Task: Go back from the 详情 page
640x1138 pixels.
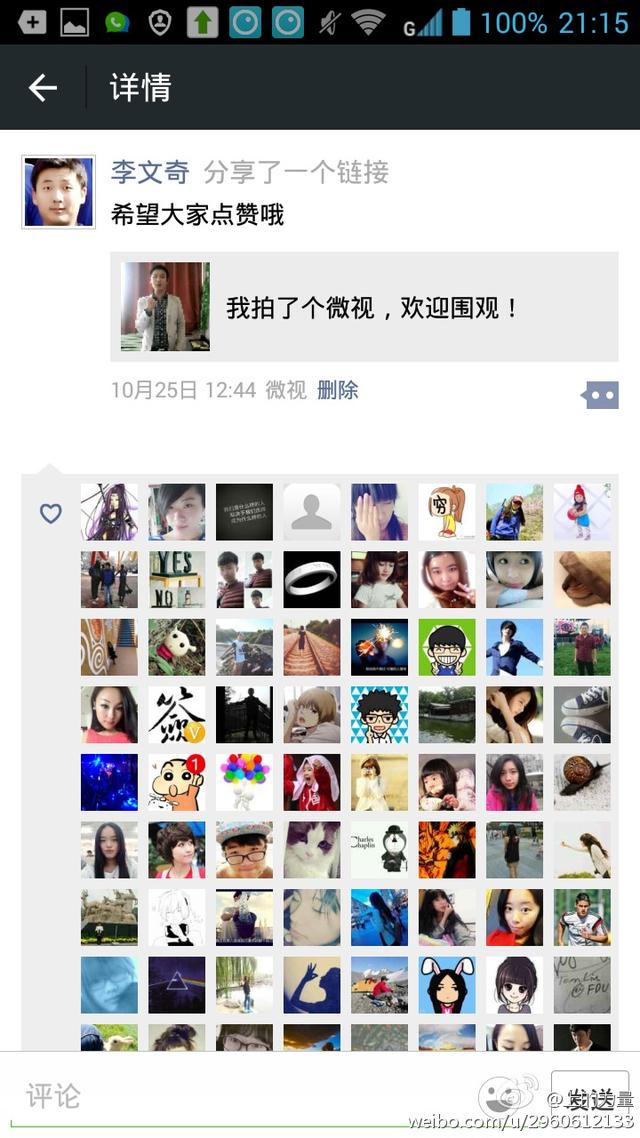Action: tap(42, 88)
